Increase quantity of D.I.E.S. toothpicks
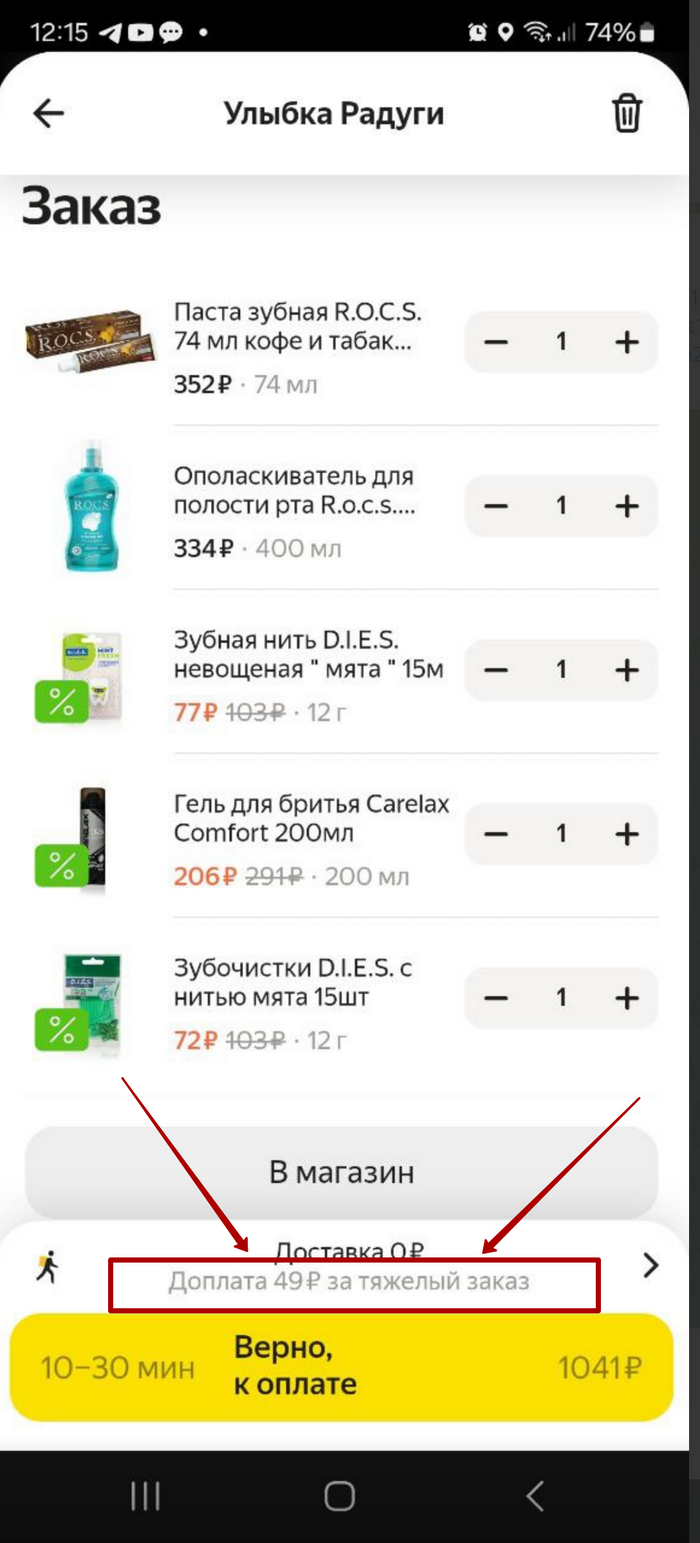The image size is (700, 1543). [626, 998]
